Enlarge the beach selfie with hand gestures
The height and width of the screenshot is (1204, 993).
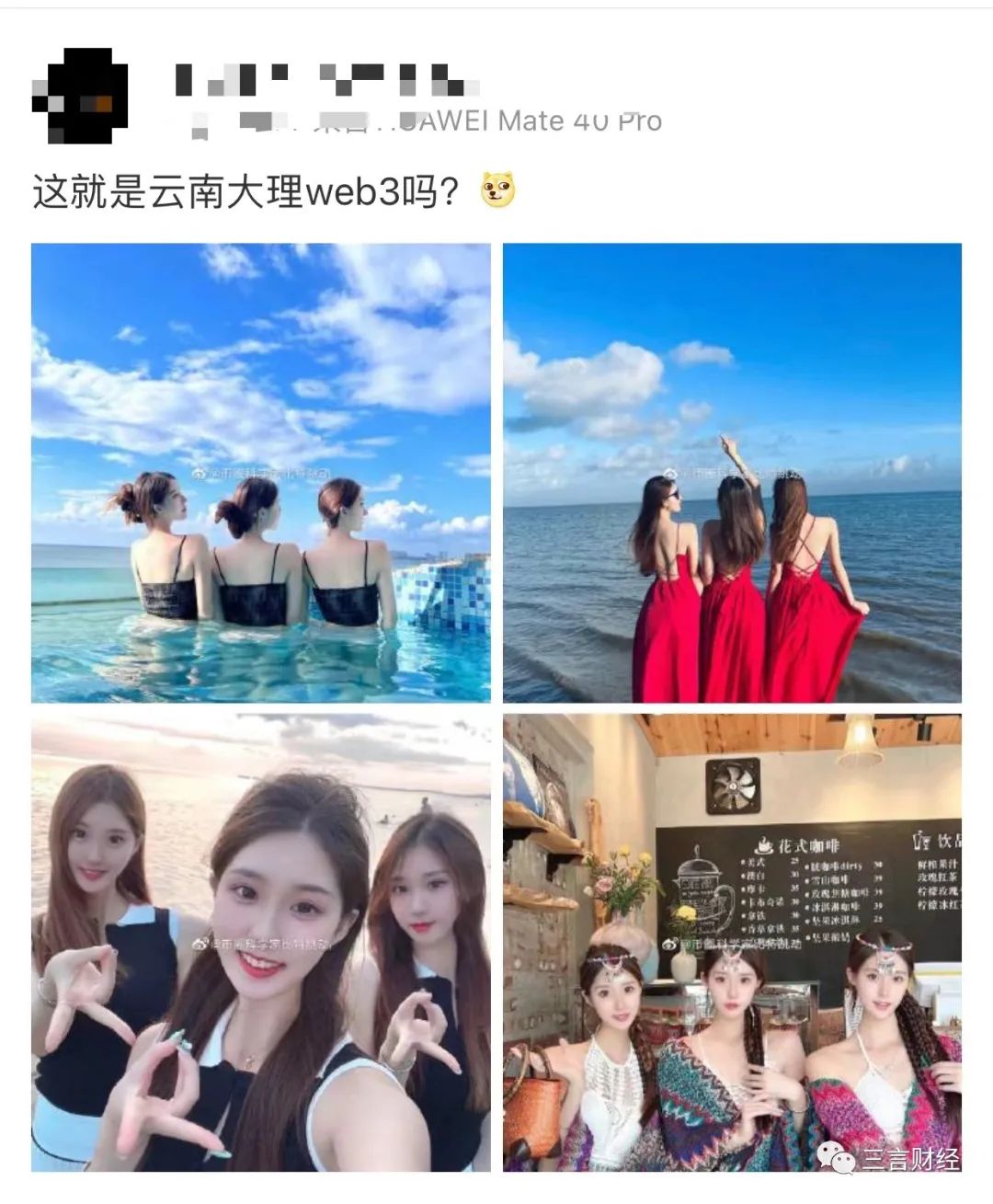[x=261, y=943]
